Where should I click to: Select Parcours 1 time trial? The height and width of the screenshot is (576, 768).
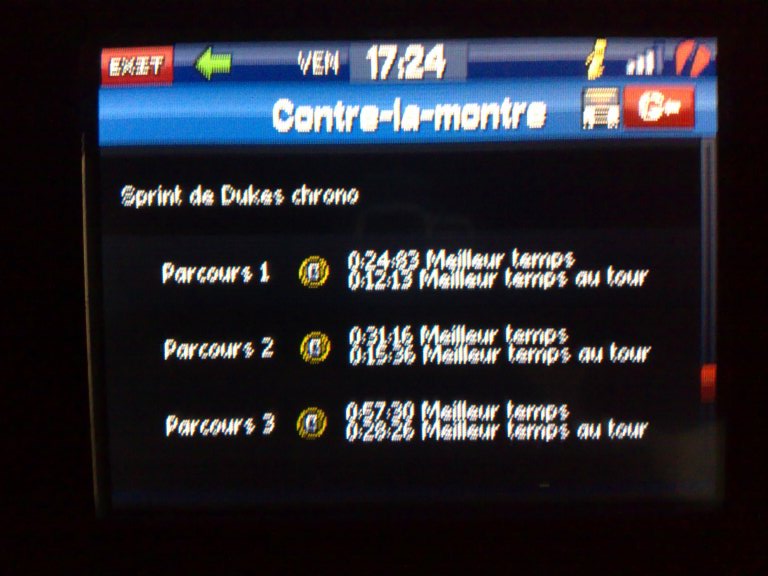click(216, 272)
